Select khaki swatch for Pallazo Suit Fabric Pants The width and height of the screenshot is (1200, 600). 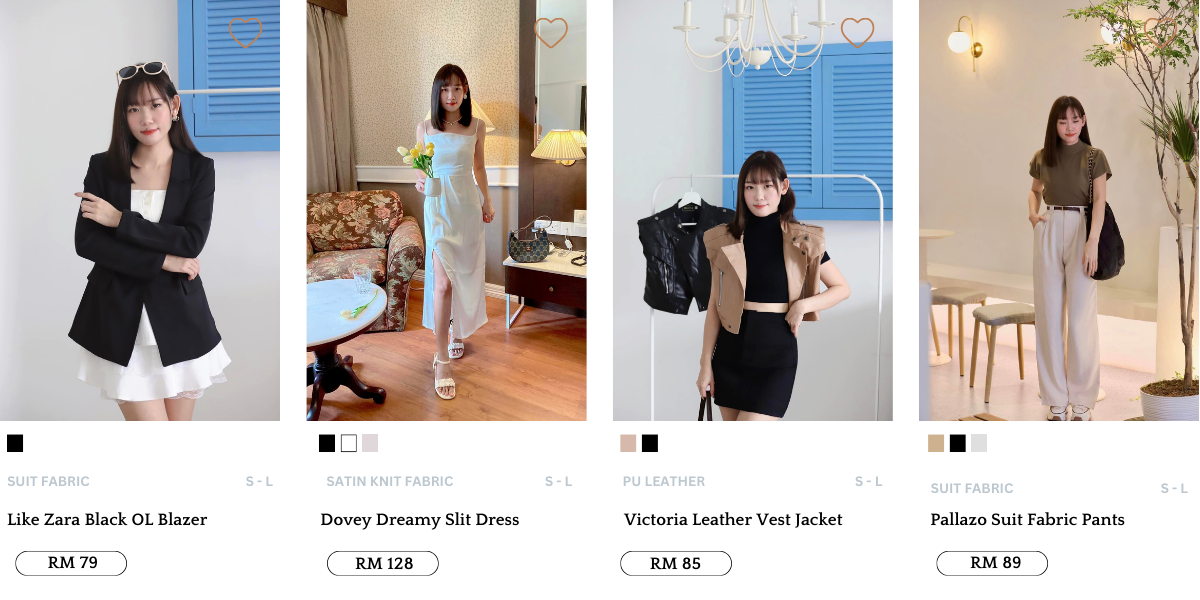click(x=936, y=443)
